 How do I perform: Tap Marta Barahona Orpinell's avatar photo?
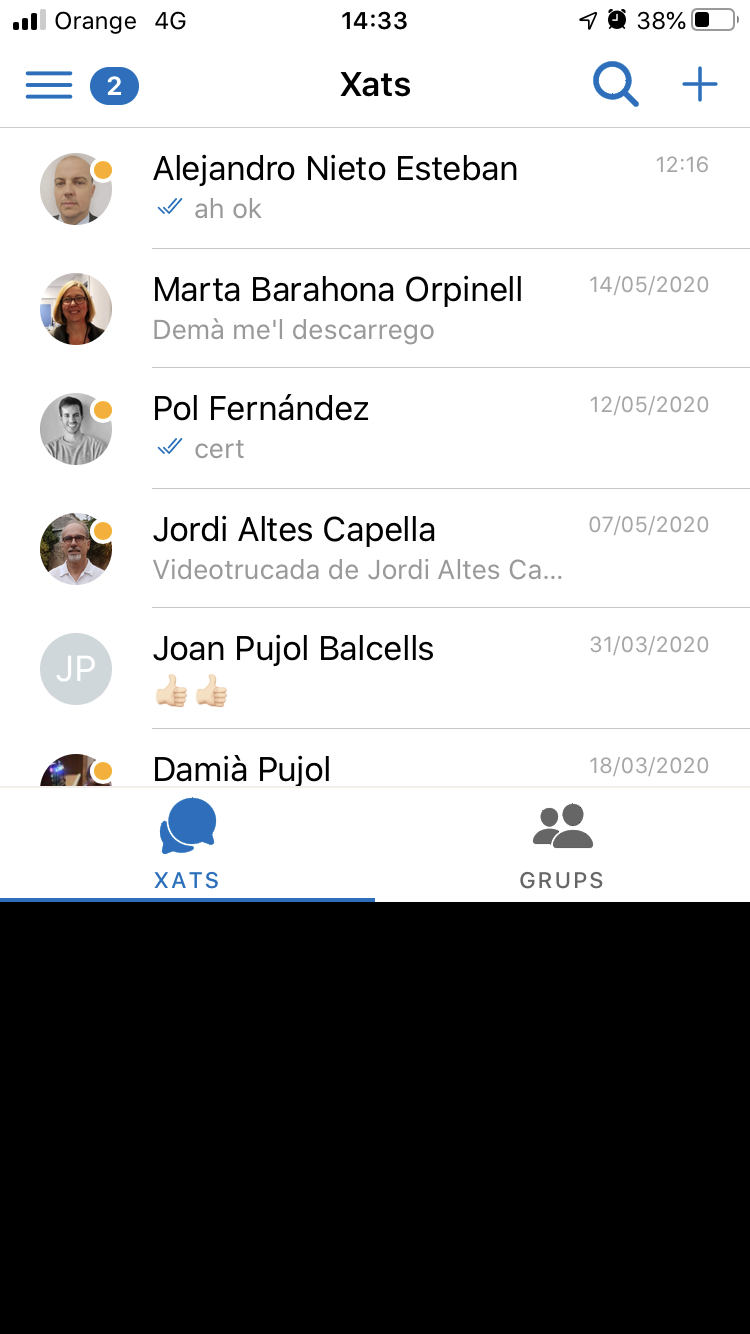pyautogui.click(x=75, y=308)
